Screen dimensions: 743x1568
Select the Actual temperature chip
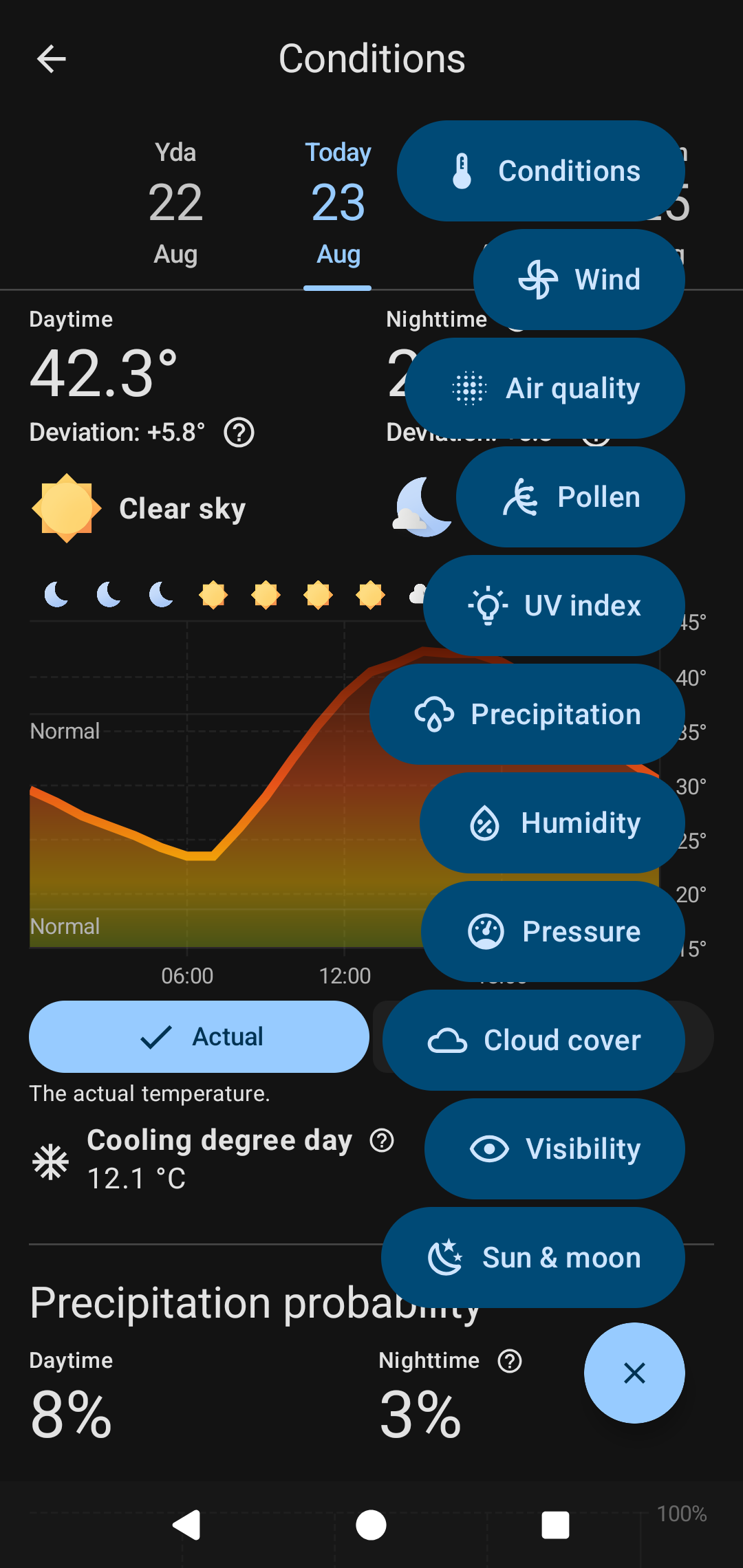[x=200, y=1037]
